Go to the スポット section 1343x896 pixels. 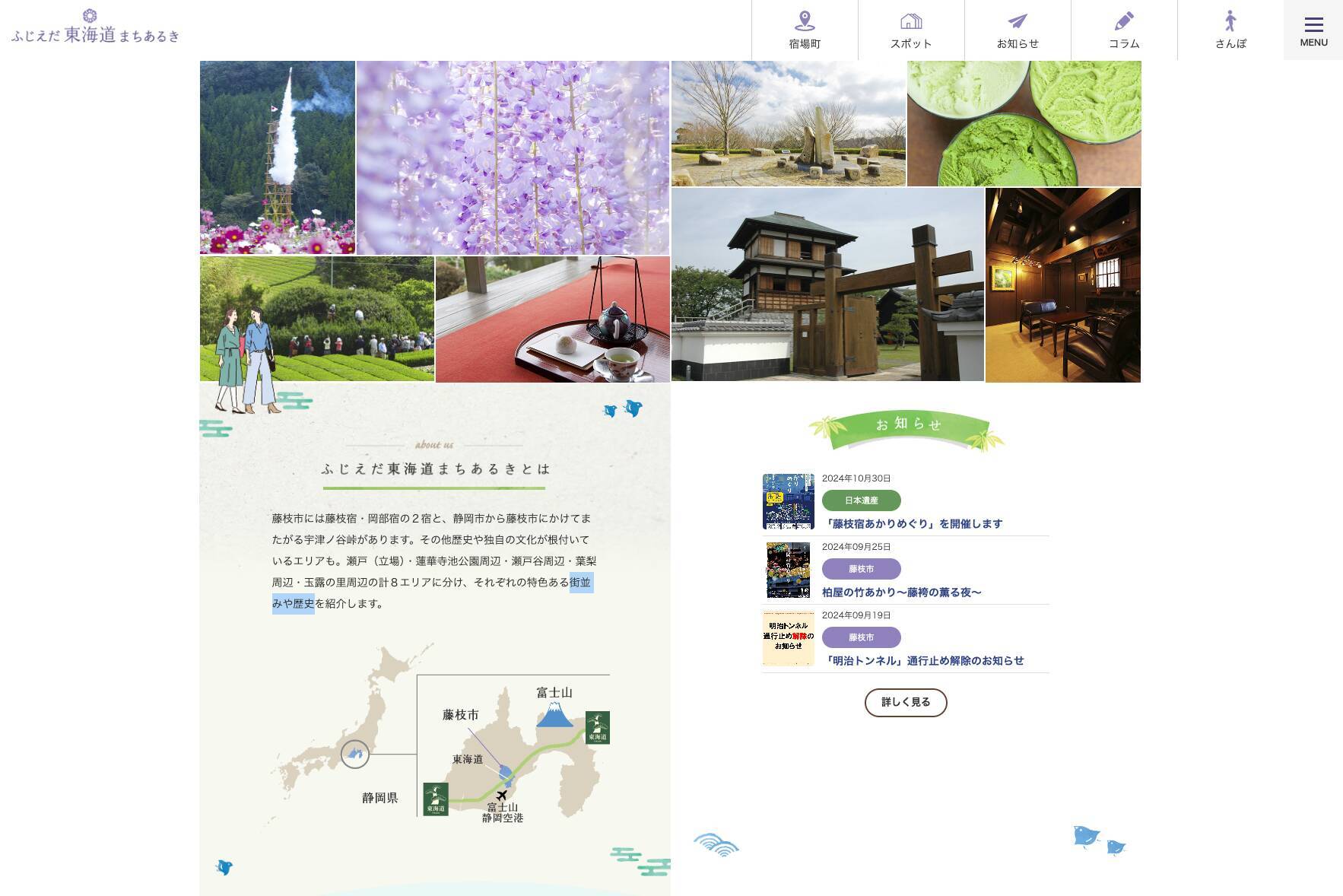pos(911,30)
